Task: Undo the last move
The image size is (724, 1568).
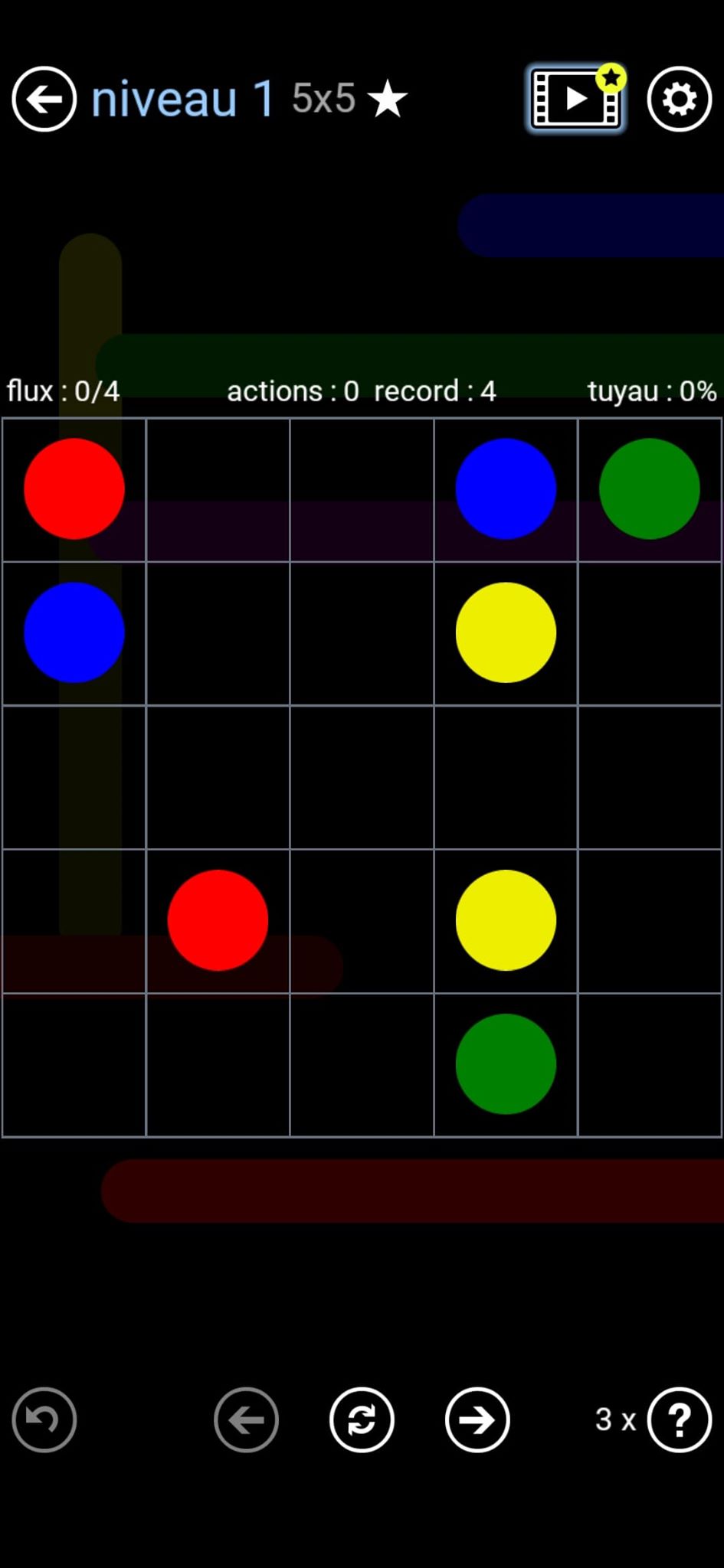Action: [x=44, y=1419]
